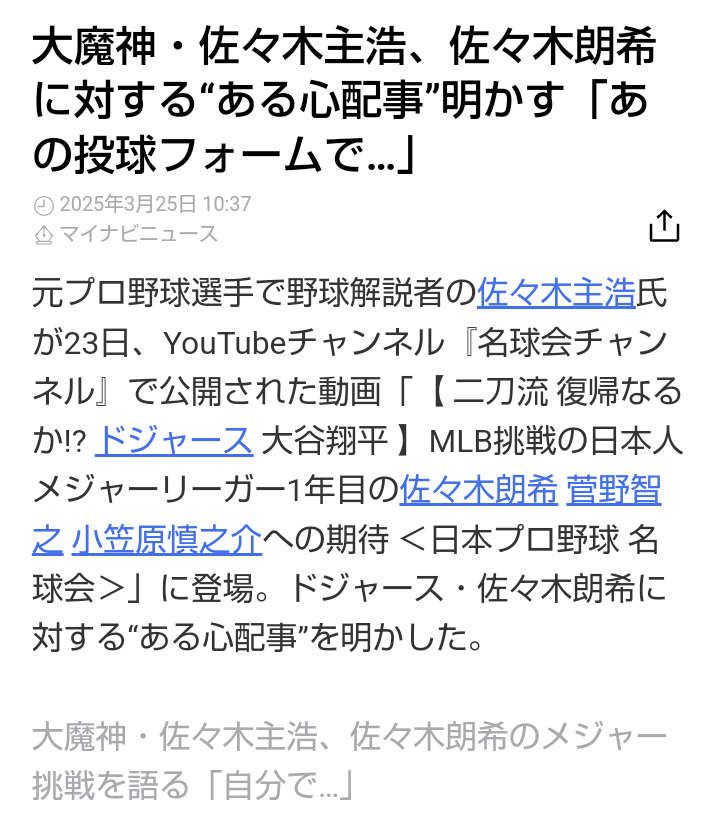Viewport: 720px width, 828px height.
Task: Open the 佐々木主浩 link
Action: click(557, 293)
